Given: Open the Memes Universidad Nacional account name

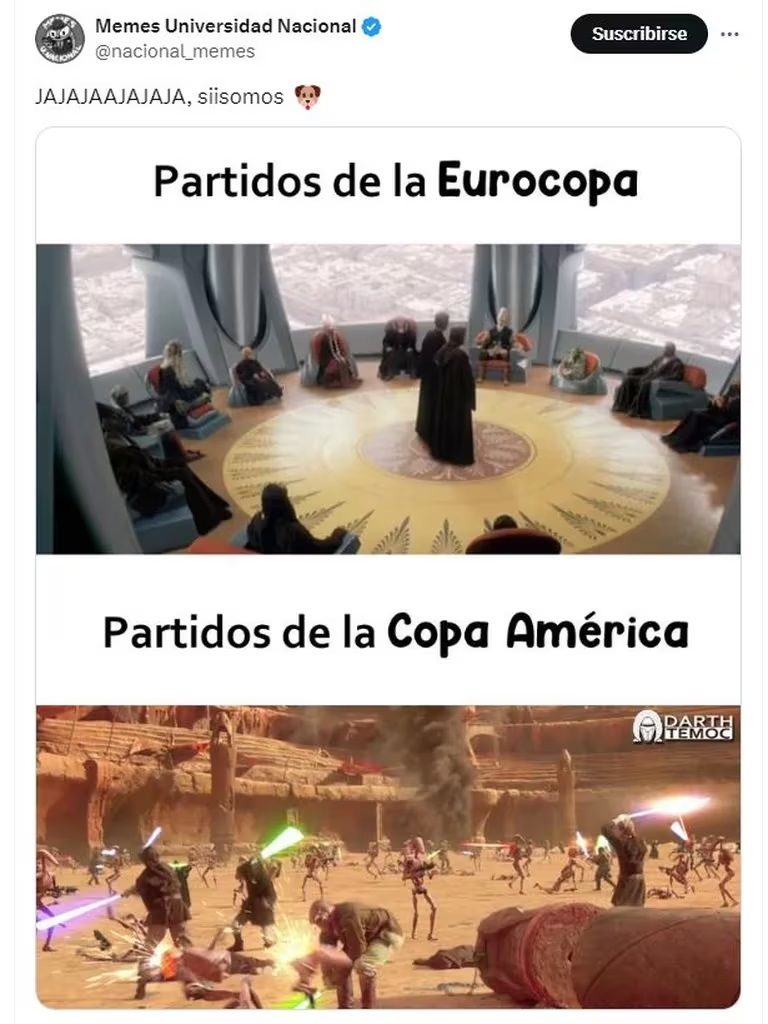Looking at the screenshot, I should tap(225, 26).
